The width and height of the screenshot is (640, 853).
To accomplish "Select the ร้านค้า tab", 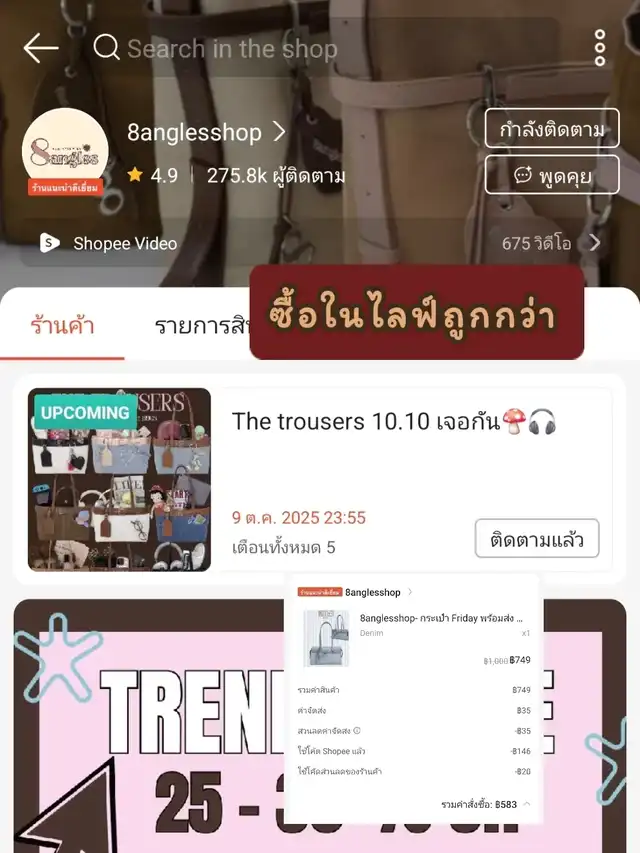I will [63, 325].
